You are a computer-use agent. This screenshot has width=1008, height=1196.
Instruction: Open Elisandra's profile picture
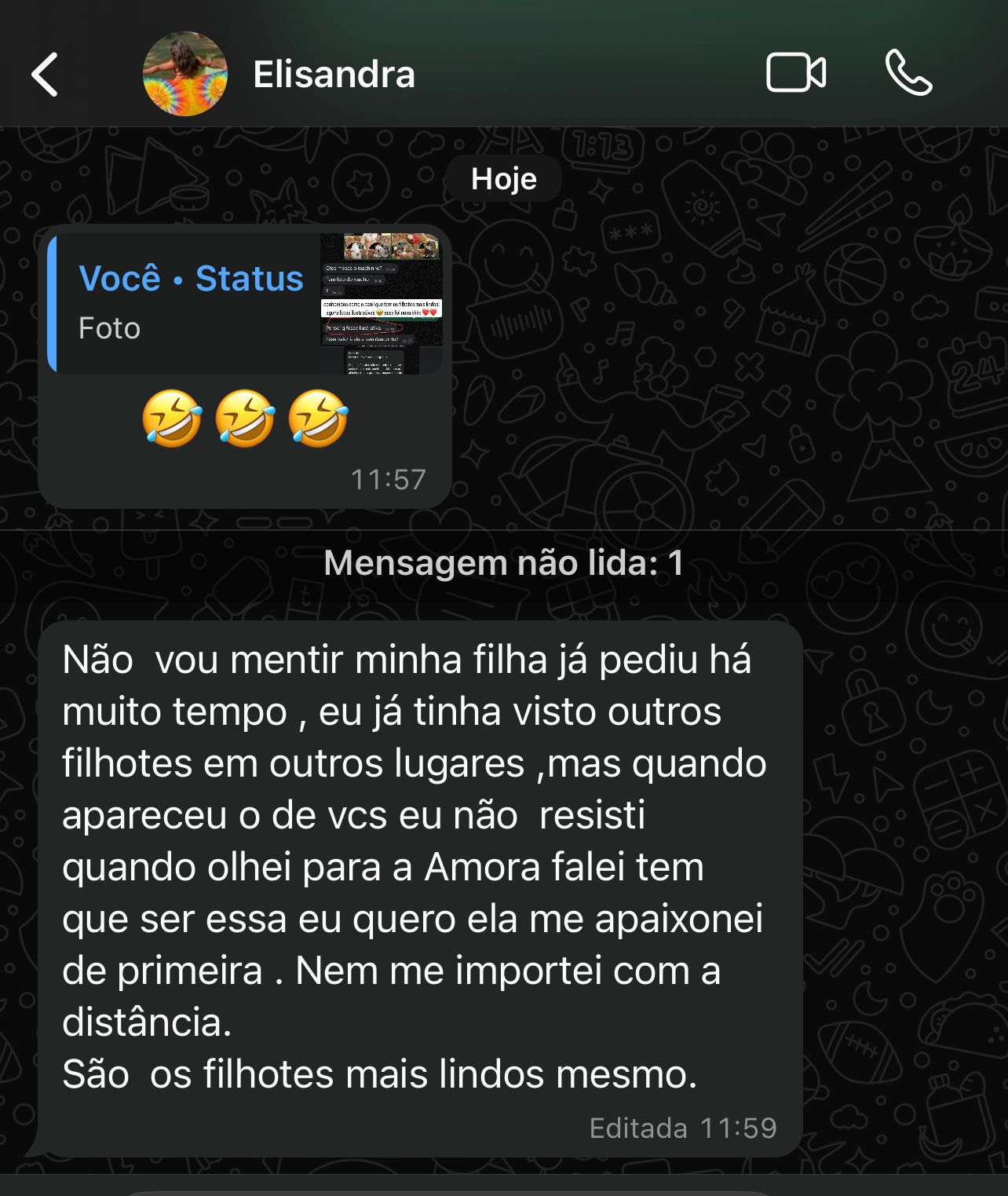tap(185, 75)
